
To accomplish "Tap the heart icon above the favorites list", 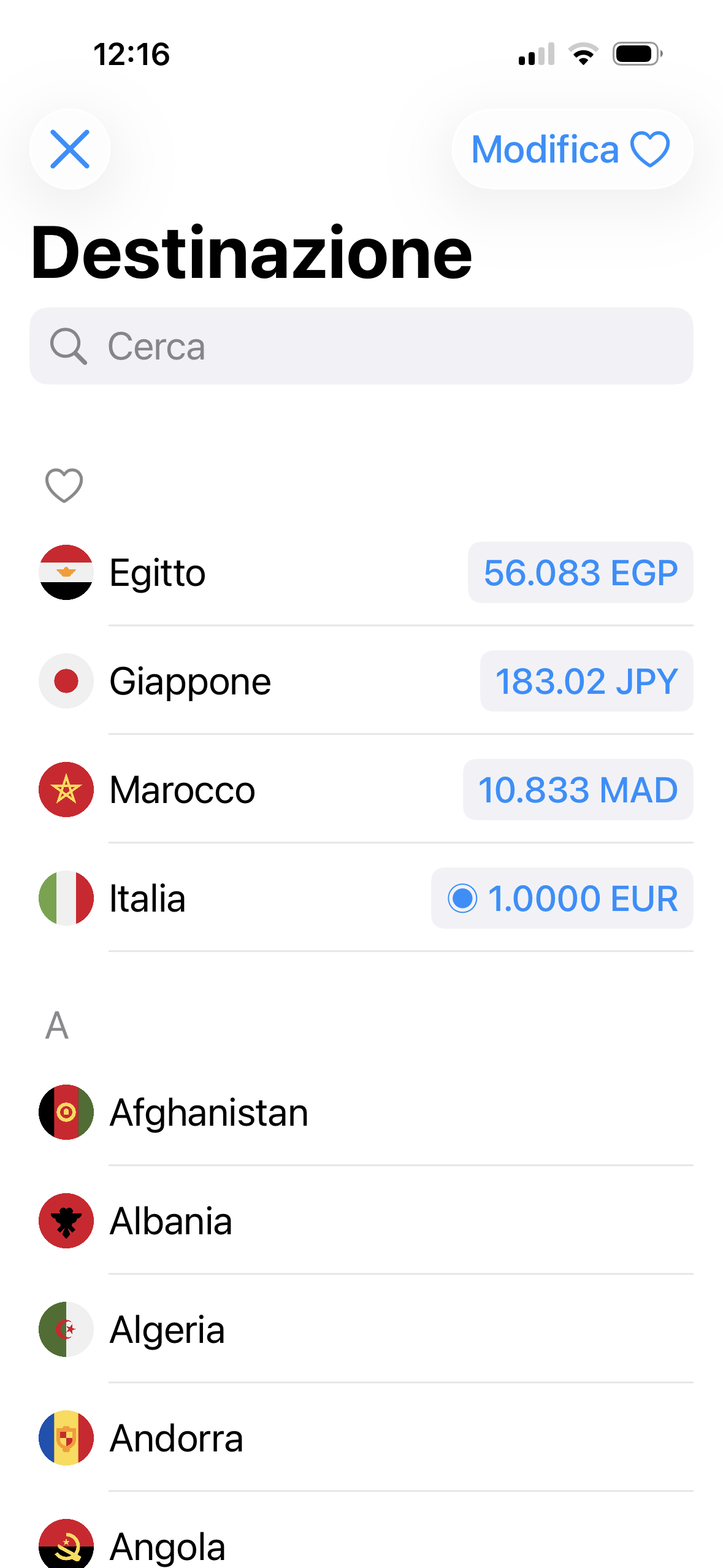I will [63, 485].
